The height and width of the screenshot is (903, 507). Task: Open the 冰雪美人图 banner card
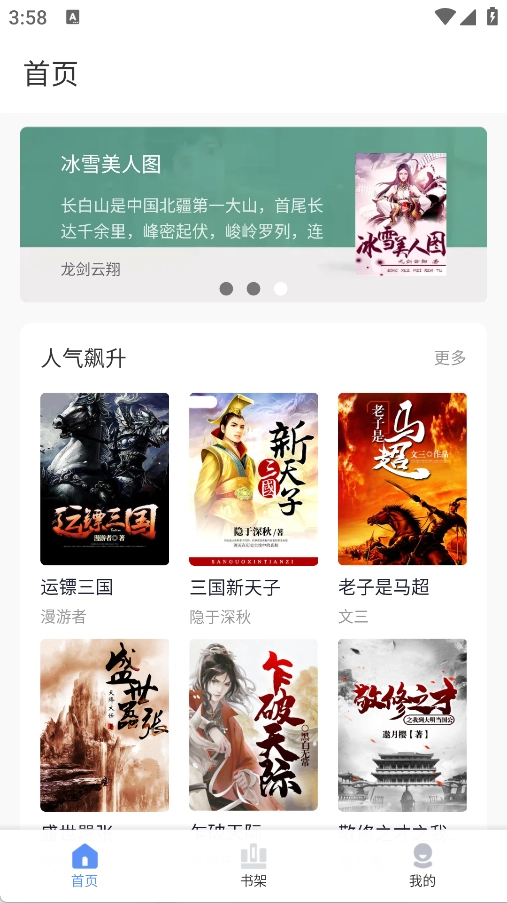254,214
